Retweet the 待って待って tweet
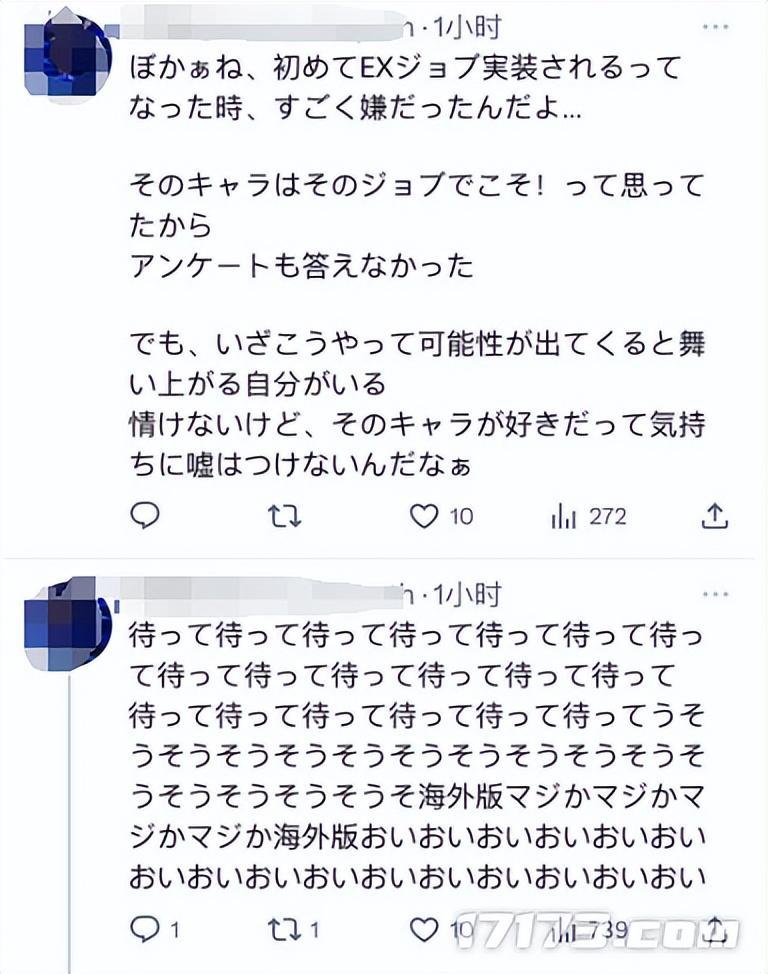 coord(285,929)
